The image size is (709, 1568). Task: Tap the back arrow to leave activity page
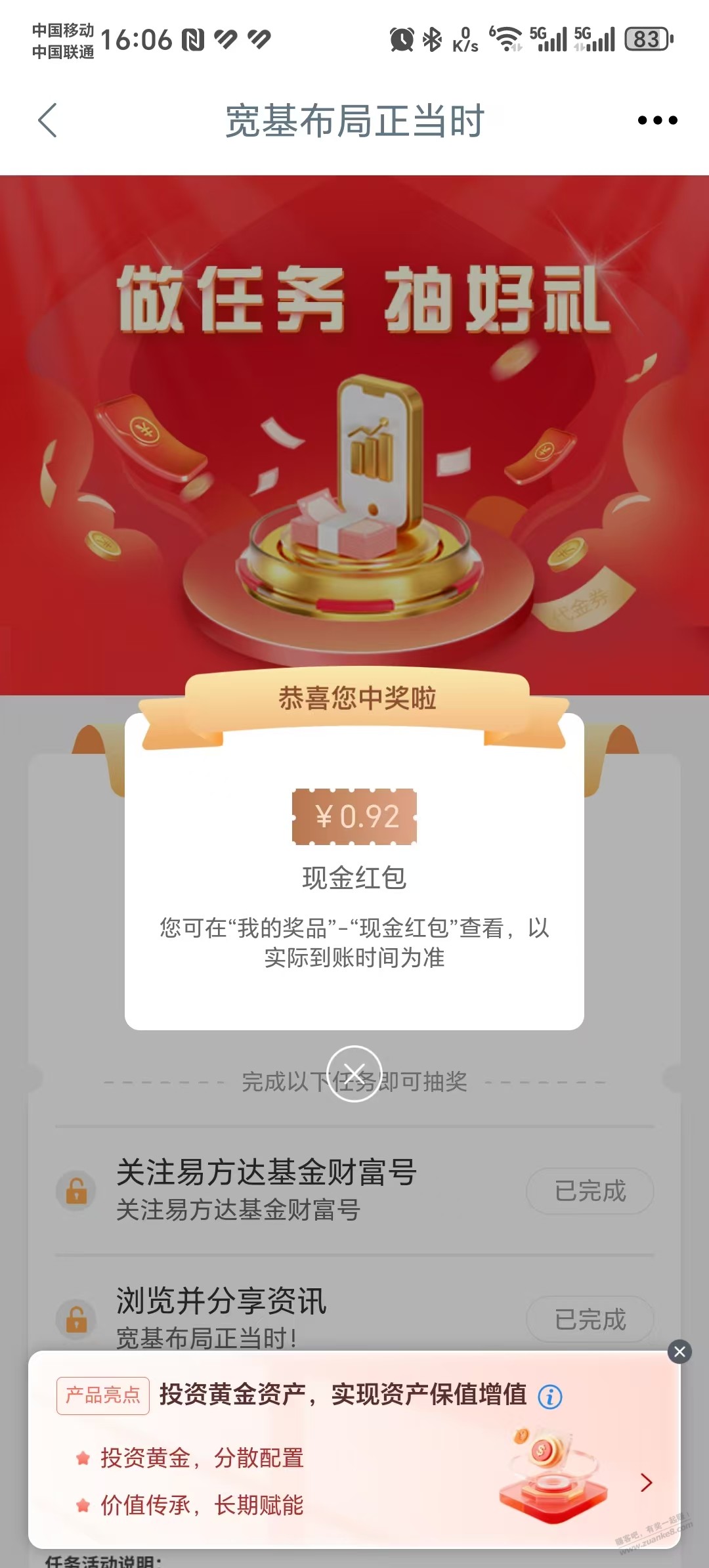(48, 121)
